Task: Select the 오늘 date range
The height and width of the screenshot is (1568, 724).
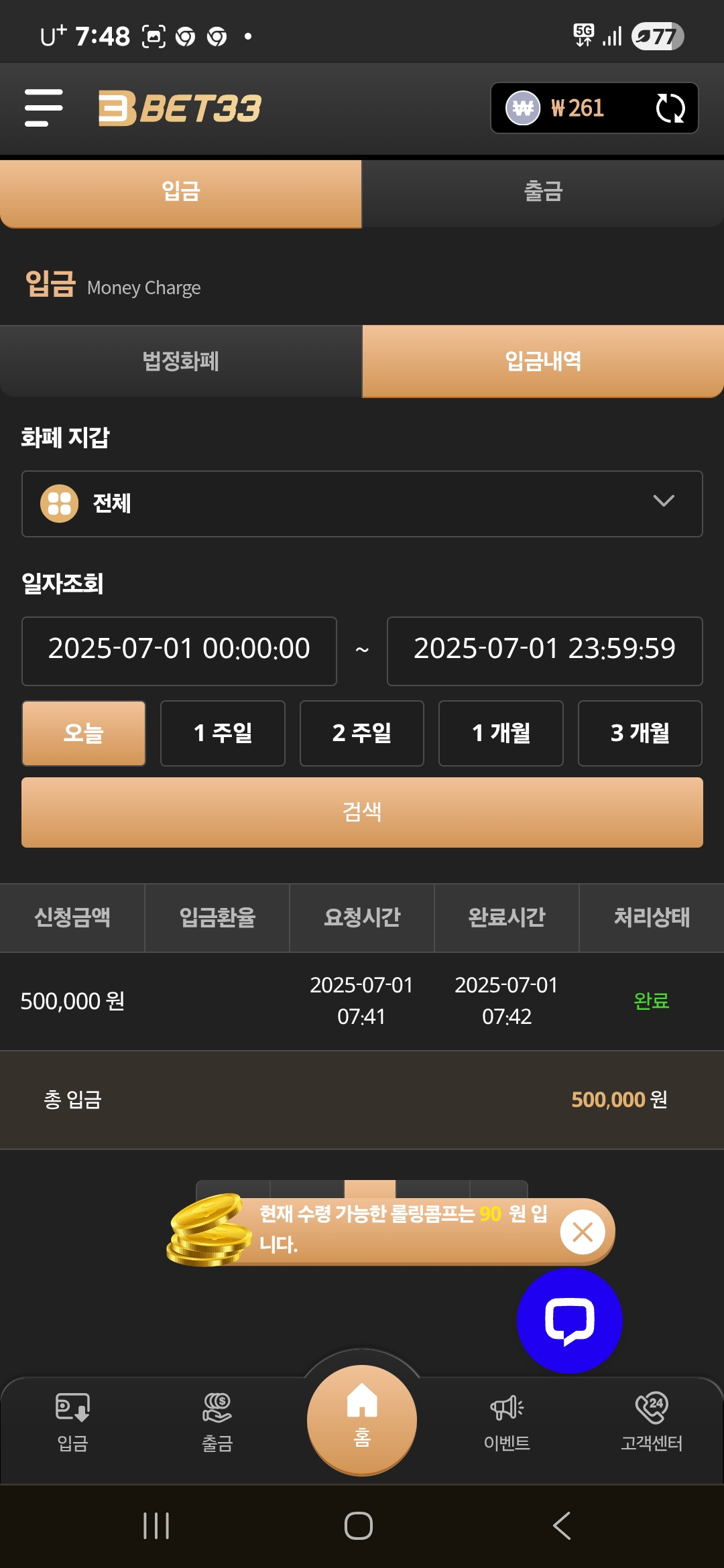Action: pyautogui.click(x=84, y=733)
